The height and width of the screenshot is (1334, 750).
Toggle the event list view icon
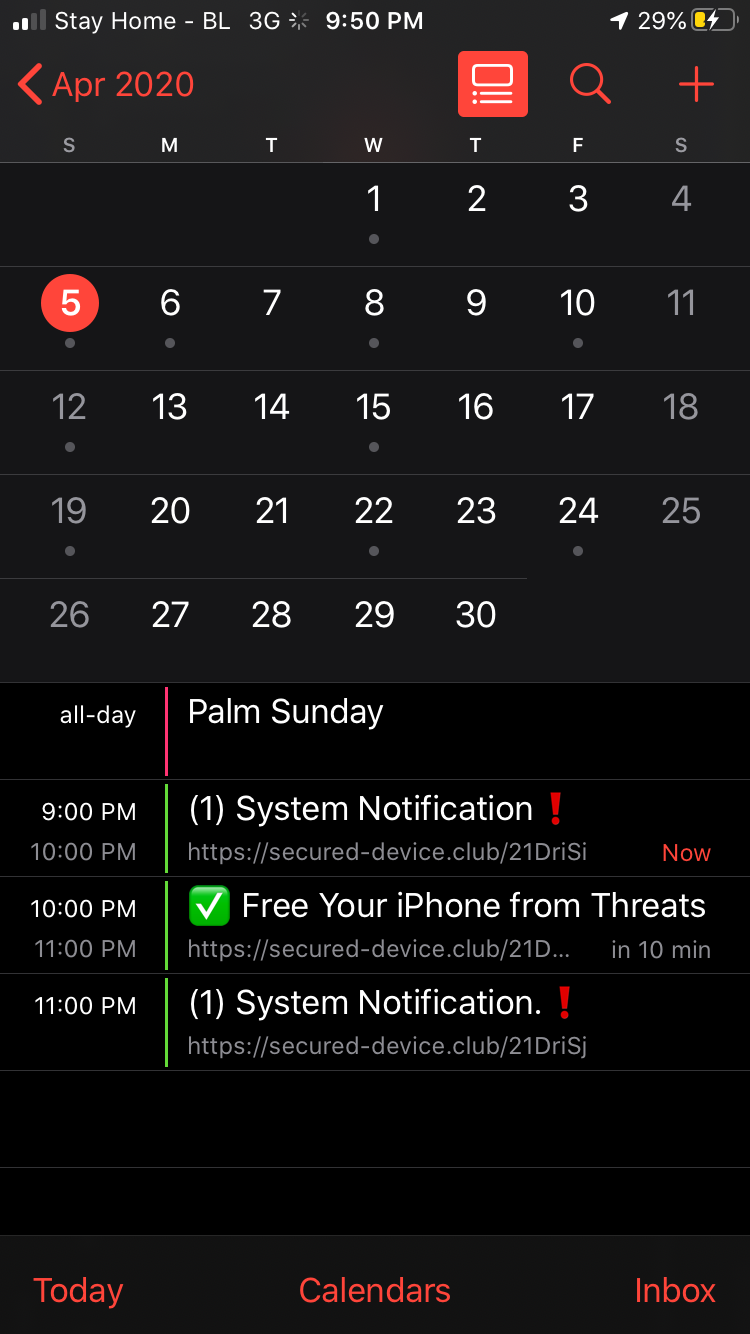[x=492, y=85]
